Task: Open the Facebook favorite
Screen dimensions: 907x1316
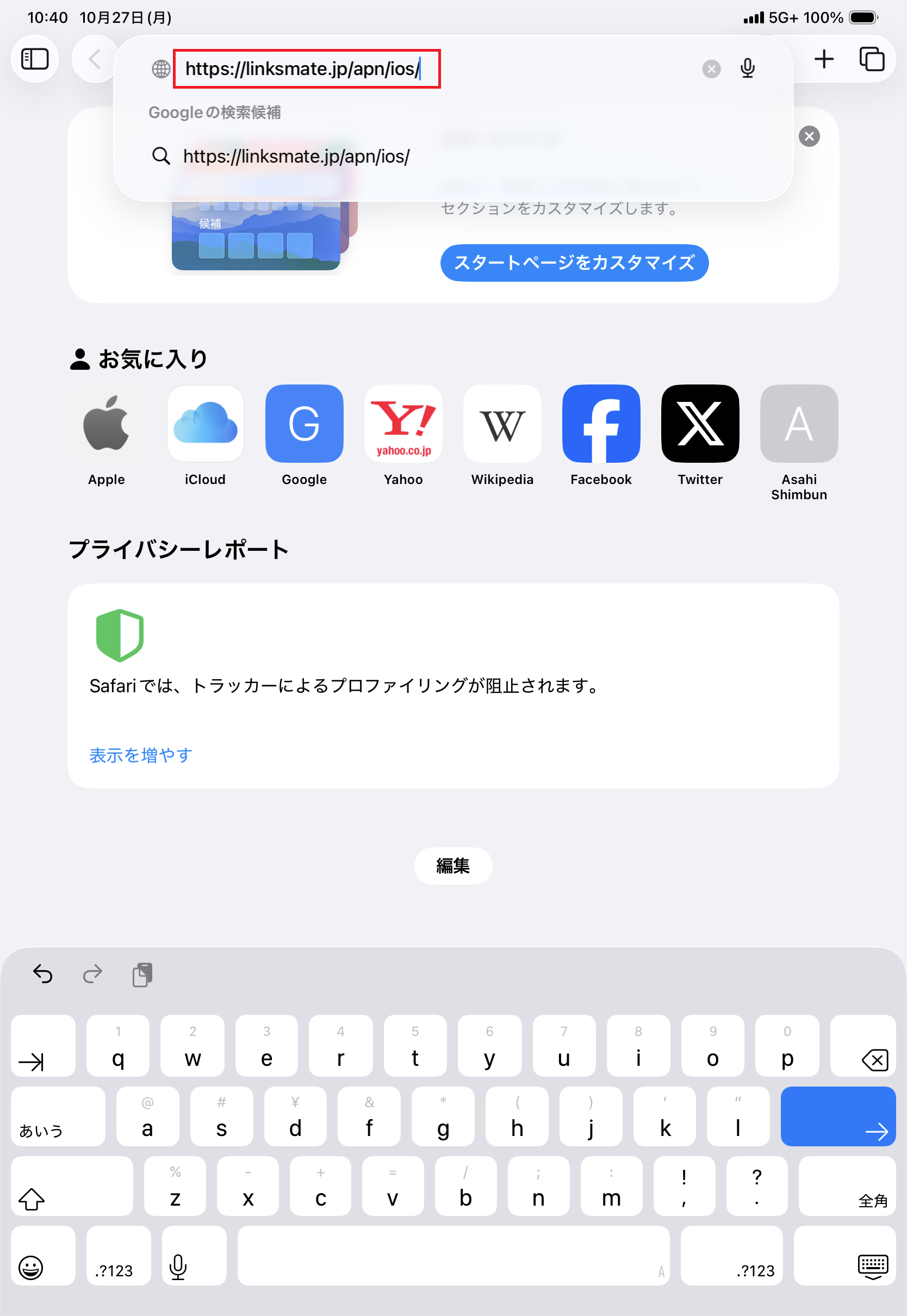Action: coord(601,423)
